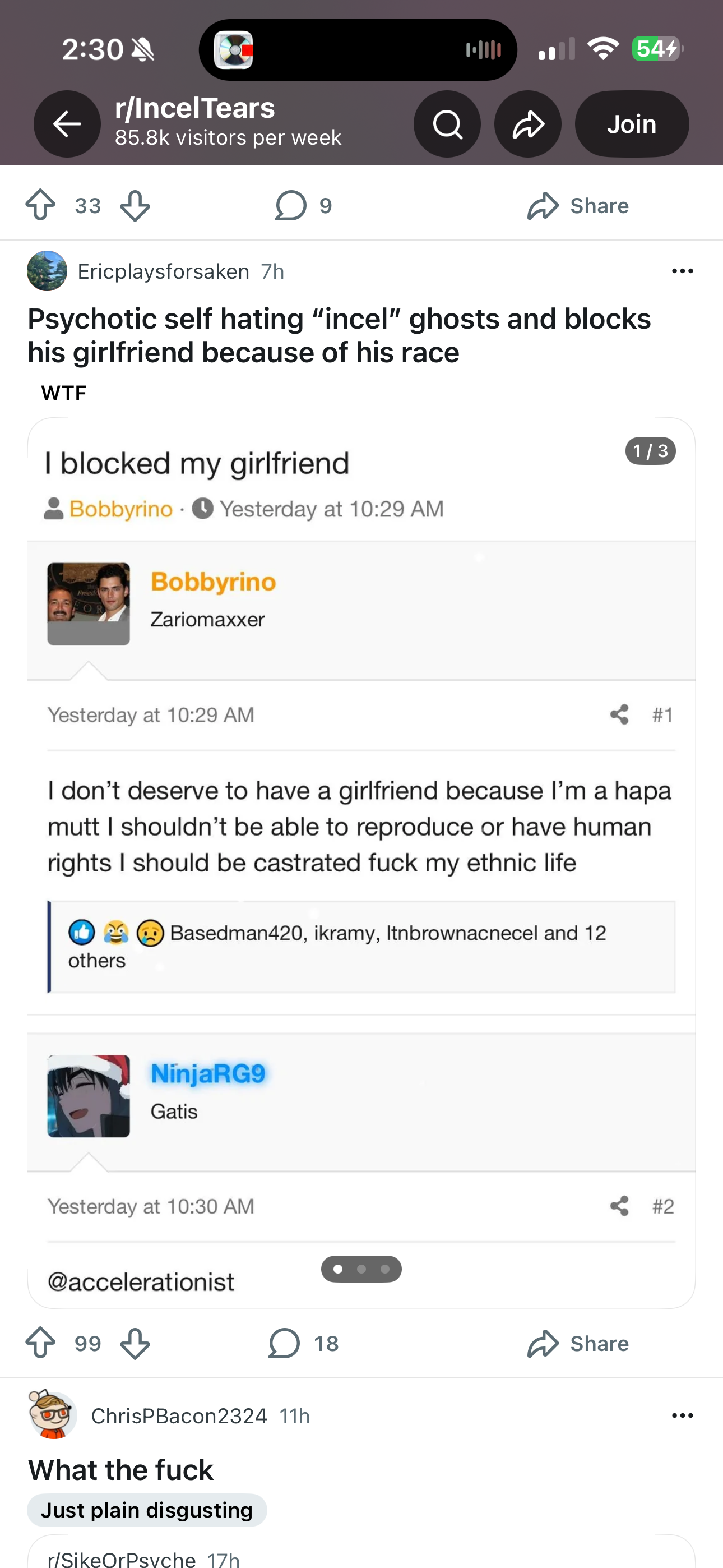Filter by 'Just plain disgusting' flair
Screen dimensions: 723x1568
[147, 1510]
